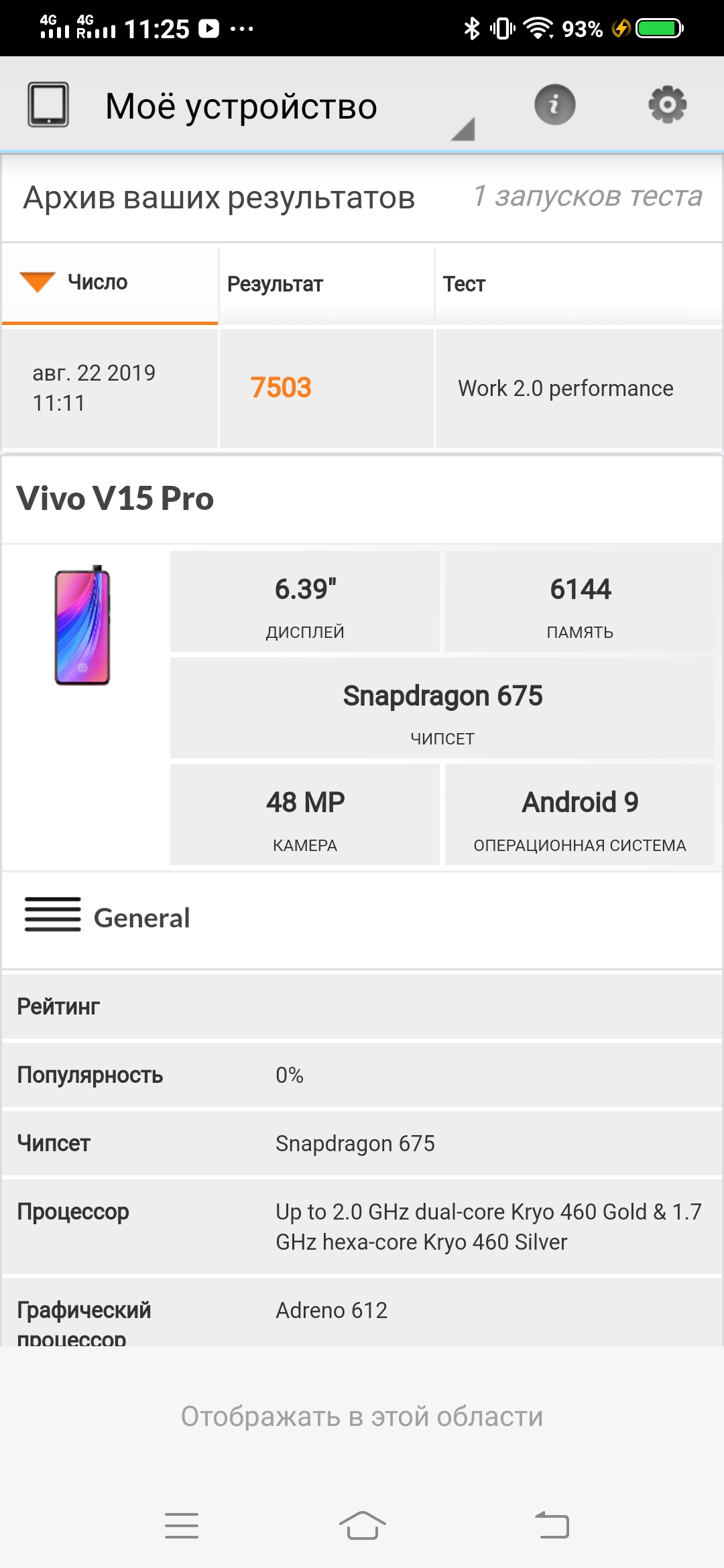Open the info icon in the header

(x=554, y=105)
